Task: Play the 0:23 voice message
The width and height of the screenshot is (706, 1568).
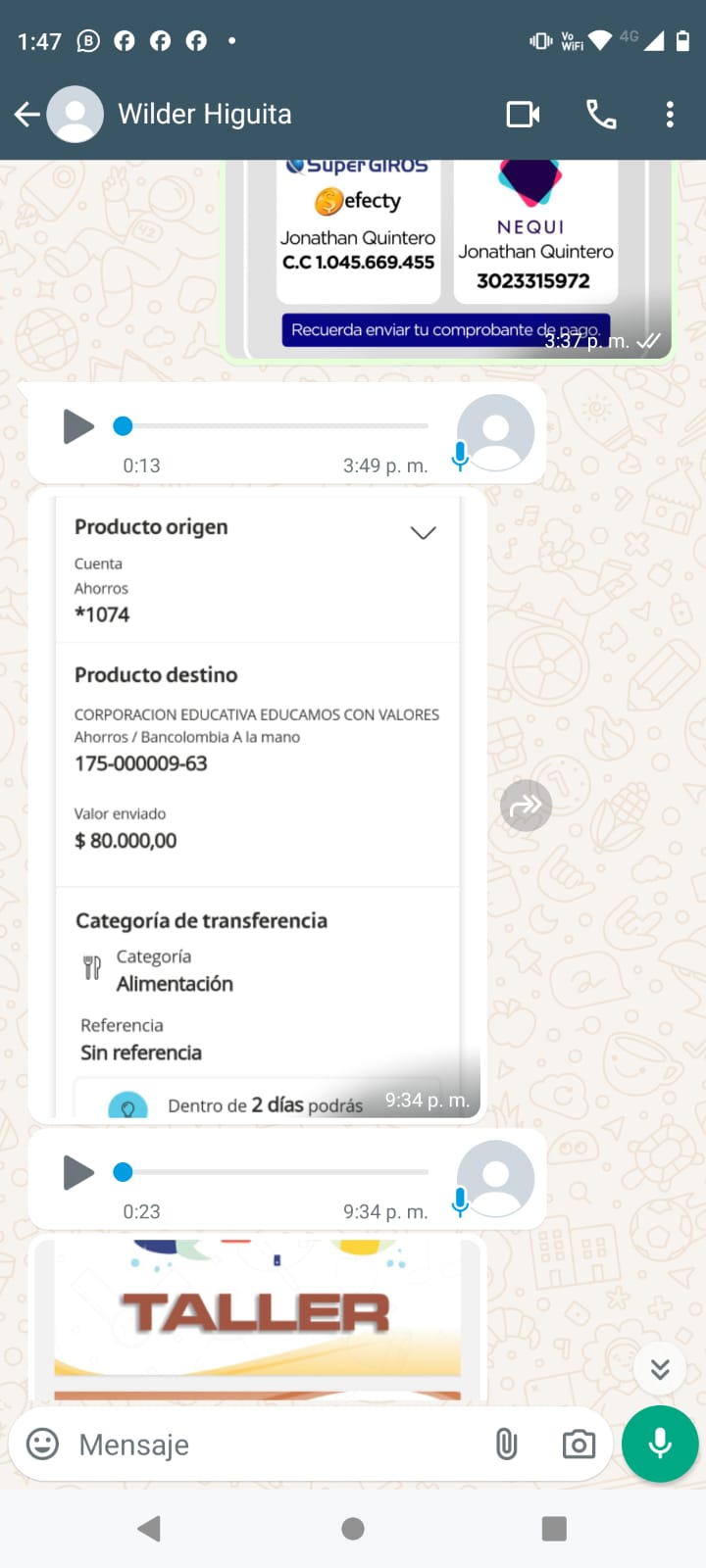Action: pos(77,1173)
